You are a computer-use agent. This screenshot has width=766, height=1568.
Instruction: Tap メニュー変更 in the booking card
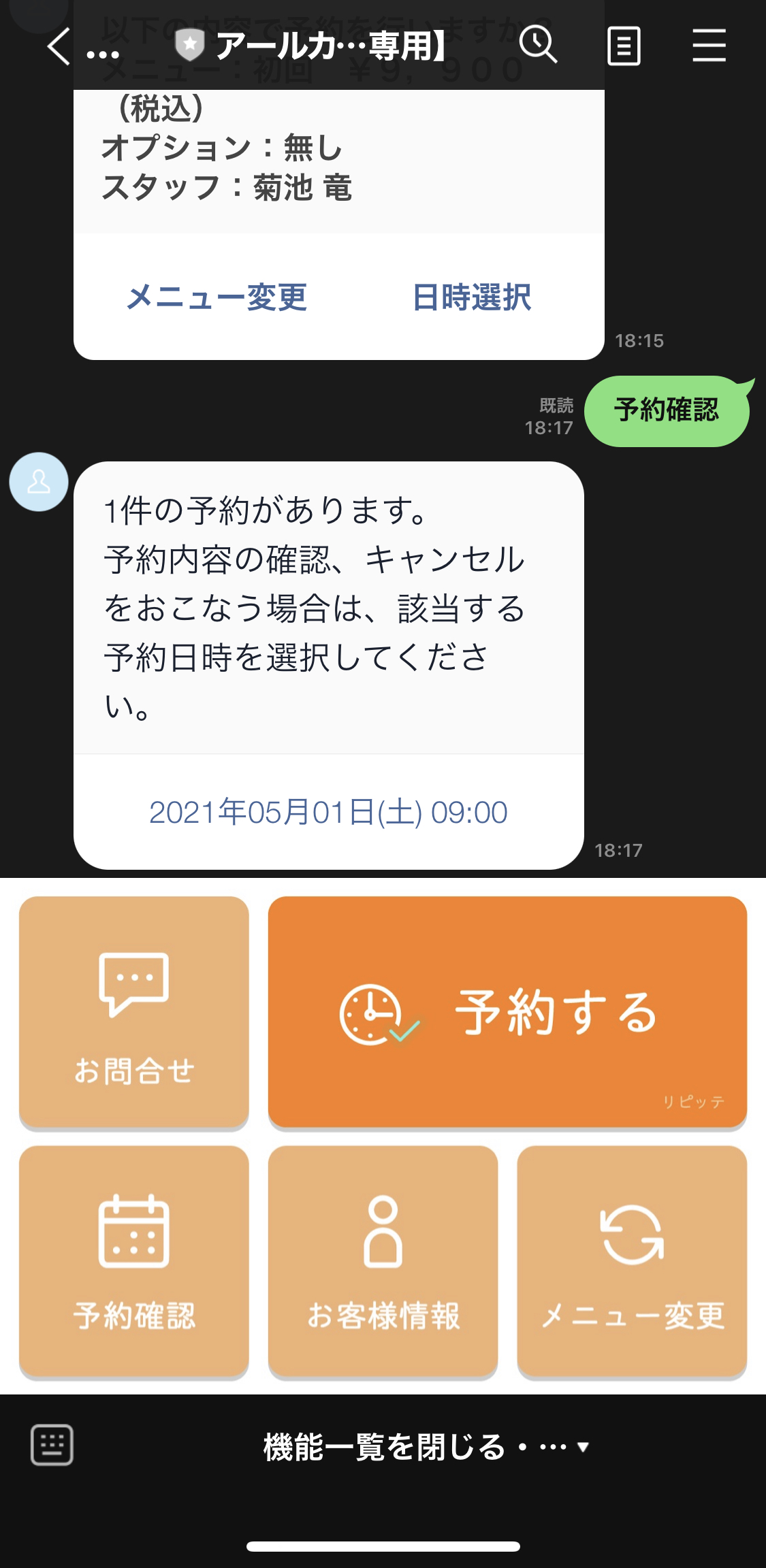point(217,297)
